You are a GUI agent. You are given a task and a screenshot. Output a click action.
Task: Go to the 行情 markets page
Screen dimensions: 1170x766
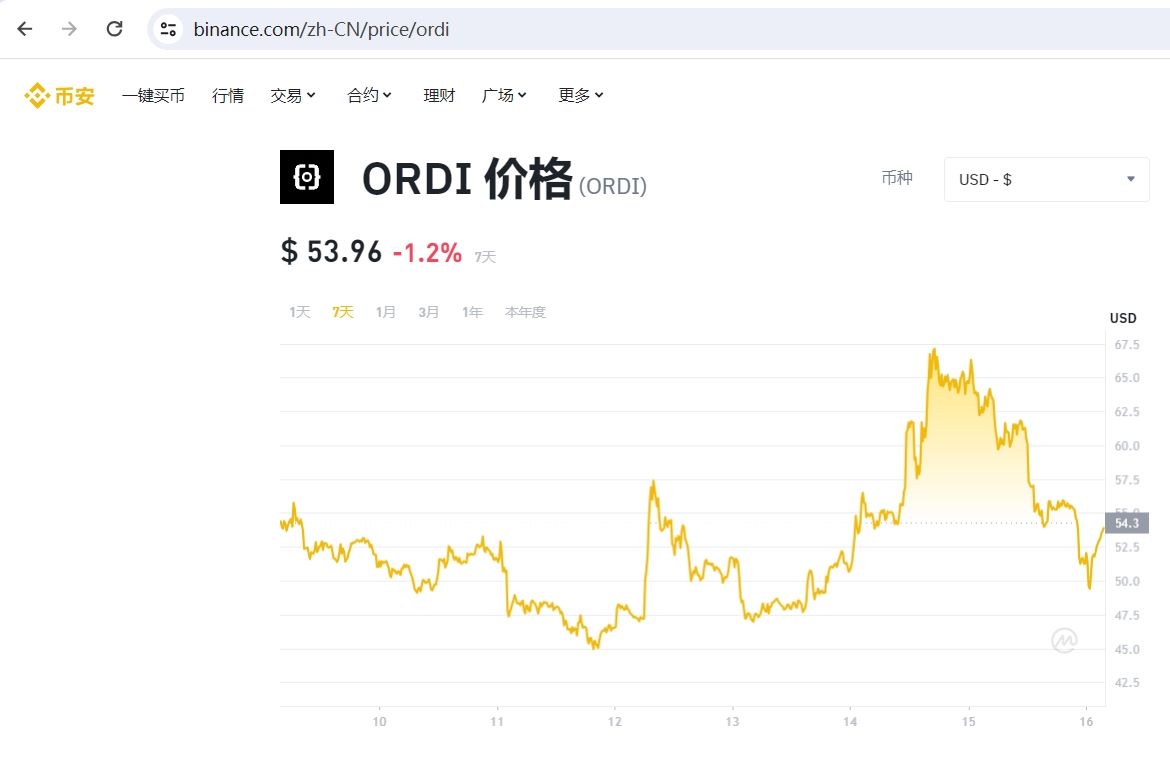pyautogui.click(x=228, y=96)
